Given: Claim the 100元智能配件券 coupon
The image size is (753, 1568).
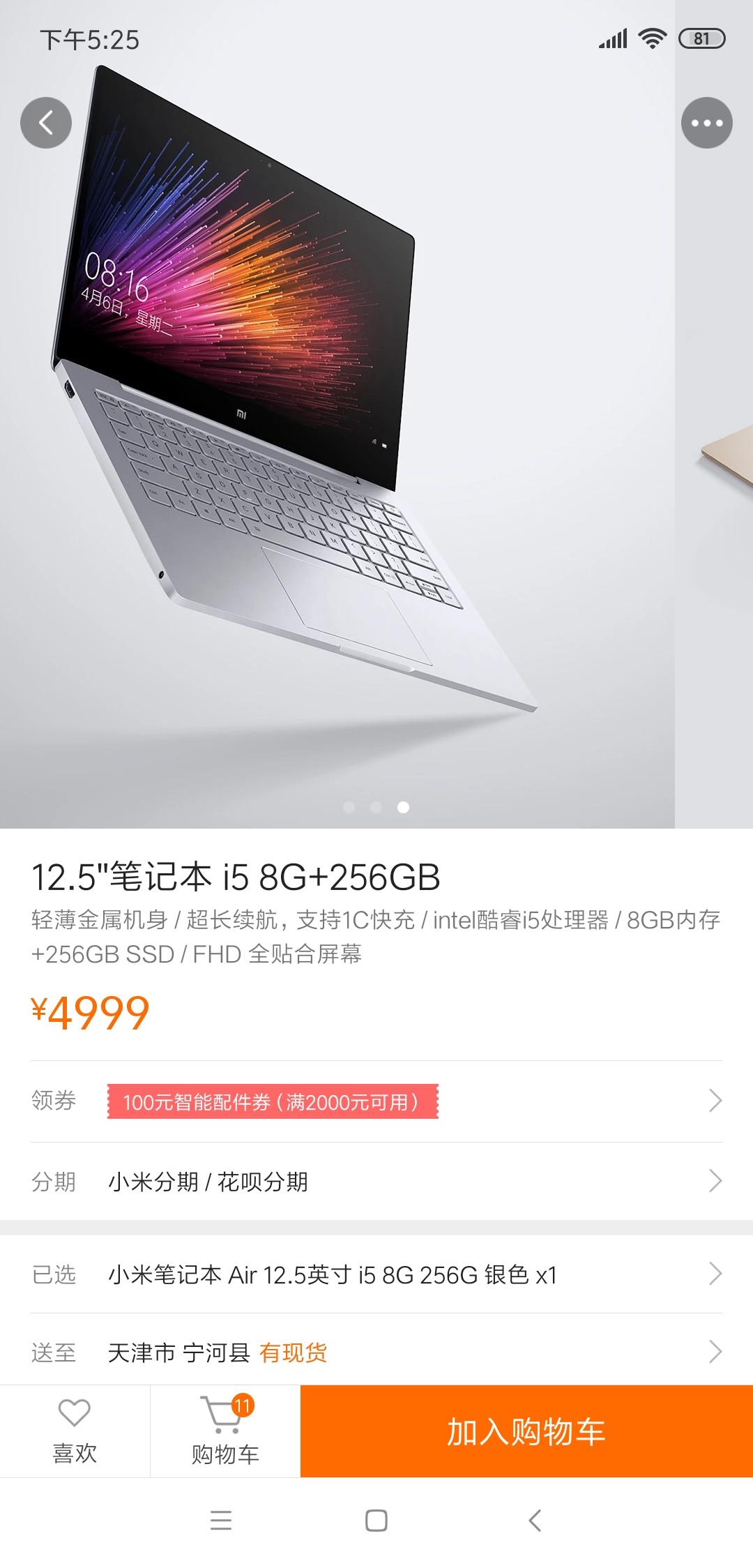Looking at the screenshot, I should coord(273,1102).
